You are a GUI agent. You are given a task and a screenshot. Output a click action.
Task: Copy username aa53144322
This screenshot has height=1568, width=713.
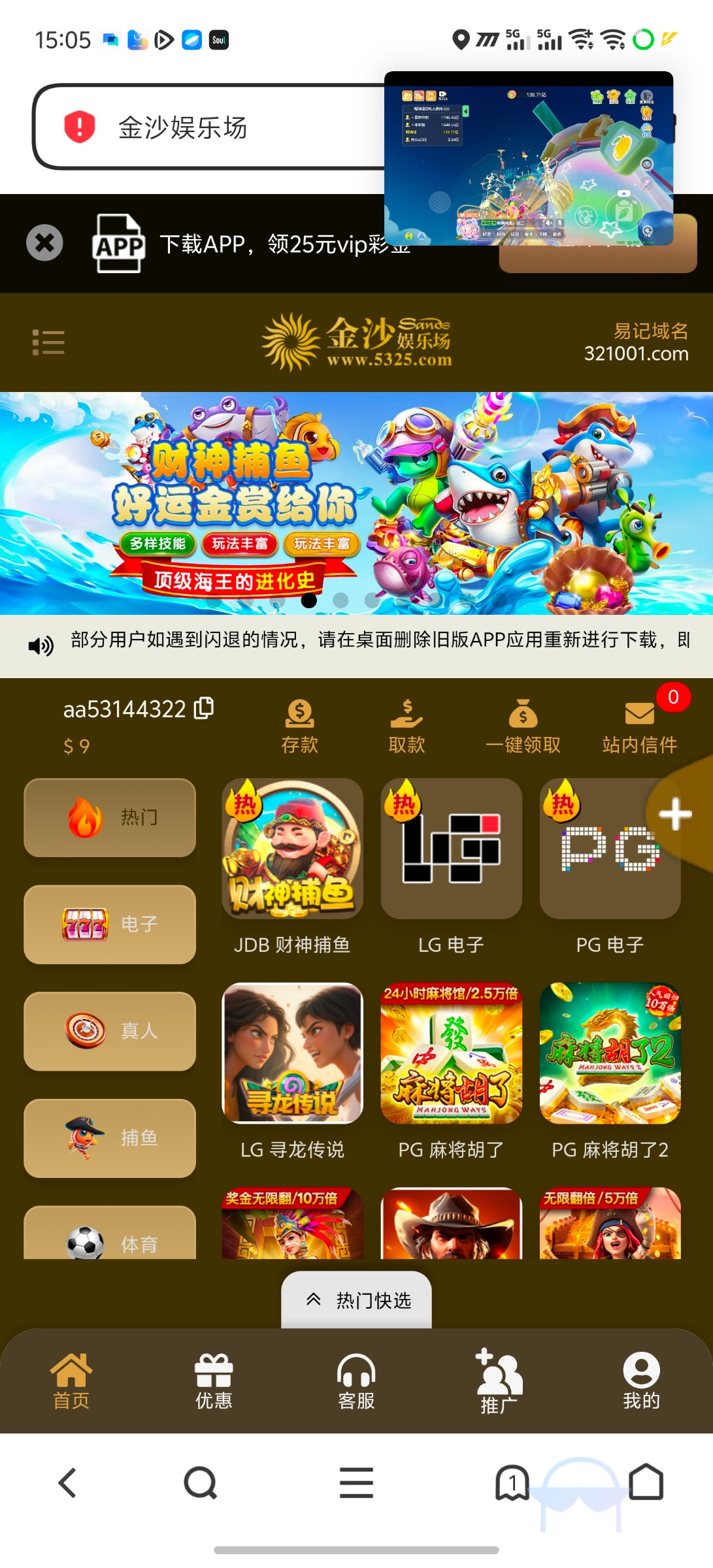click(x=204, y=708)
